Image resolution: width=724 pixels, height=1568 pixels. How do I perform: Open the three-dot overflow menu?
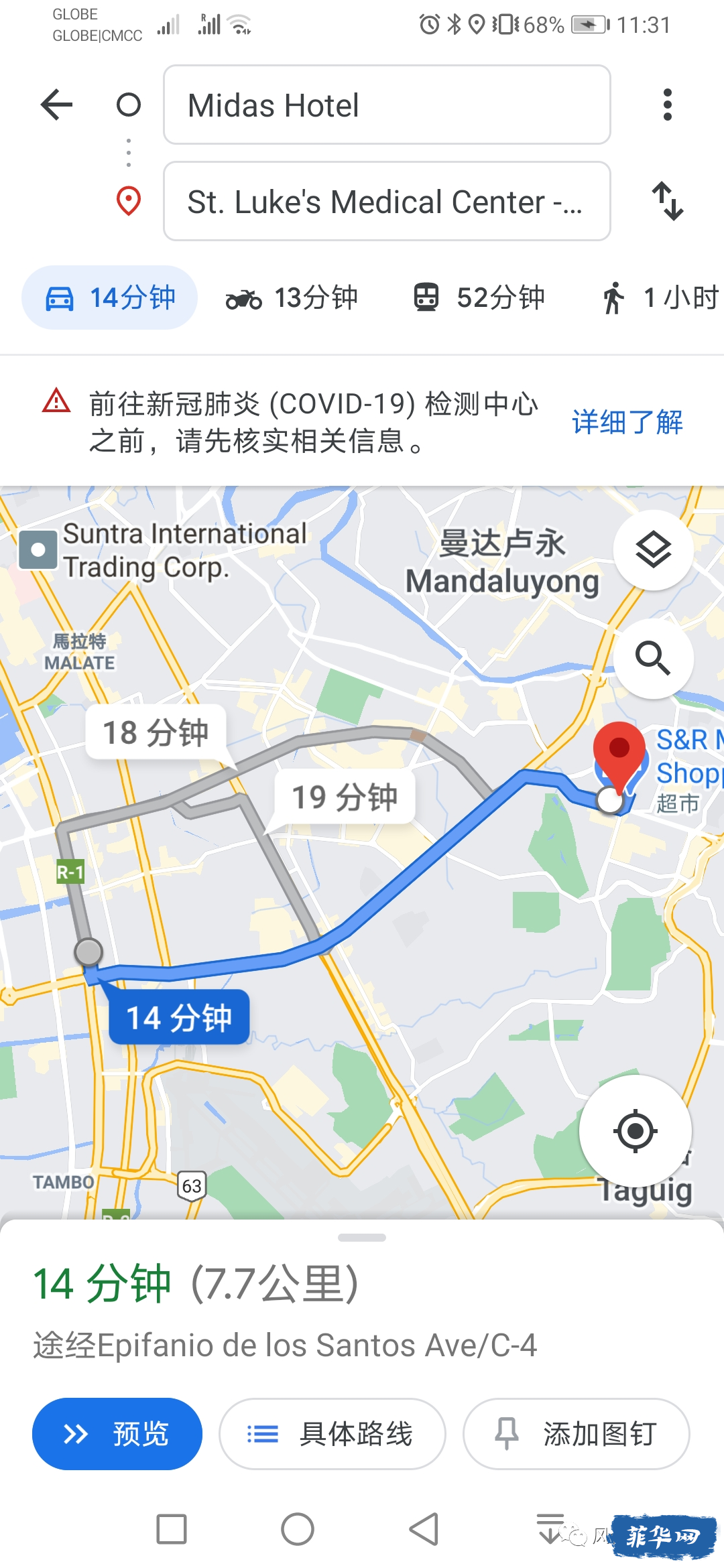click(666, 105)
